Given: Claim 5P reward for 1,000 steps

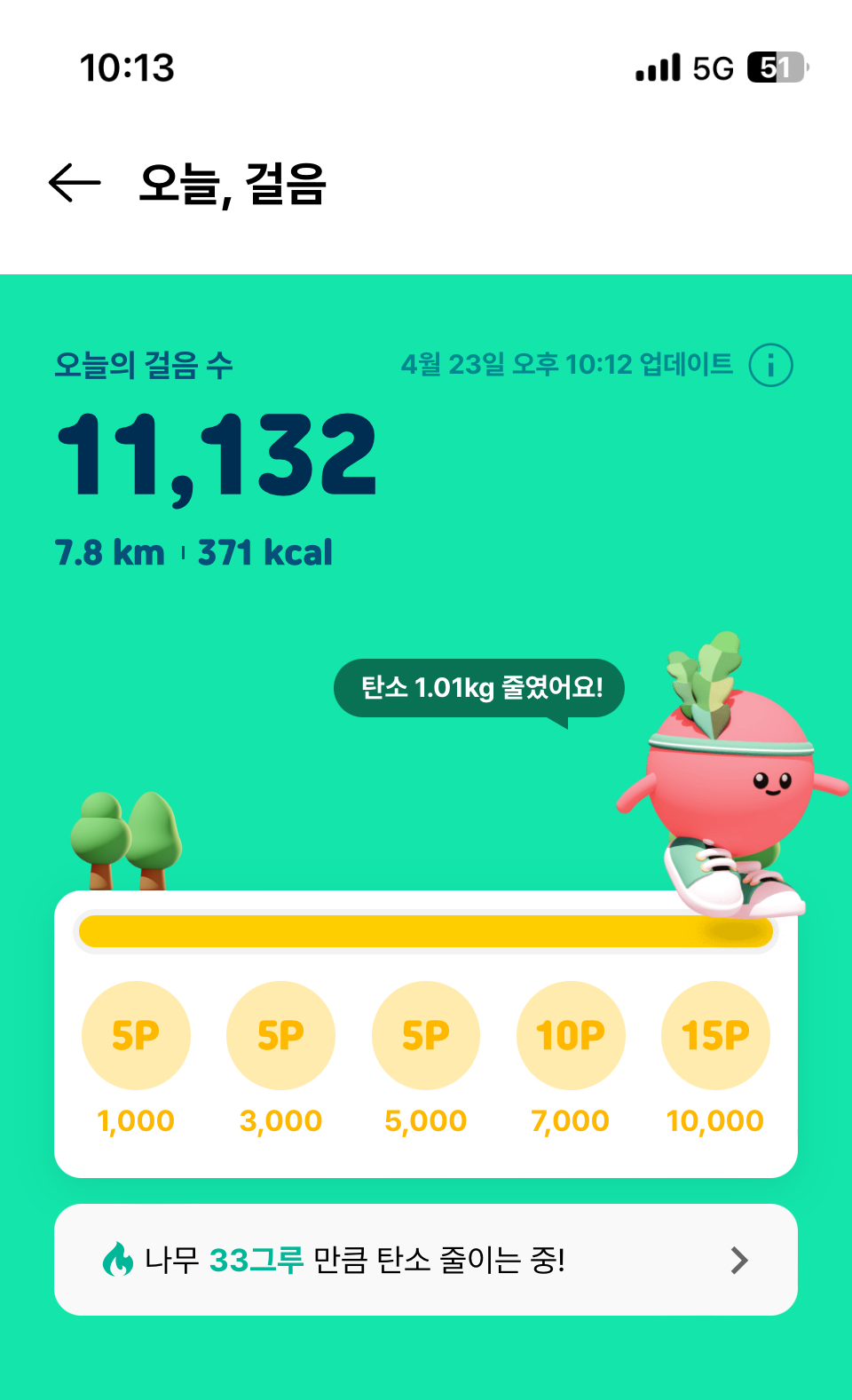Looking at the screenshot, I should point(136,1035).
